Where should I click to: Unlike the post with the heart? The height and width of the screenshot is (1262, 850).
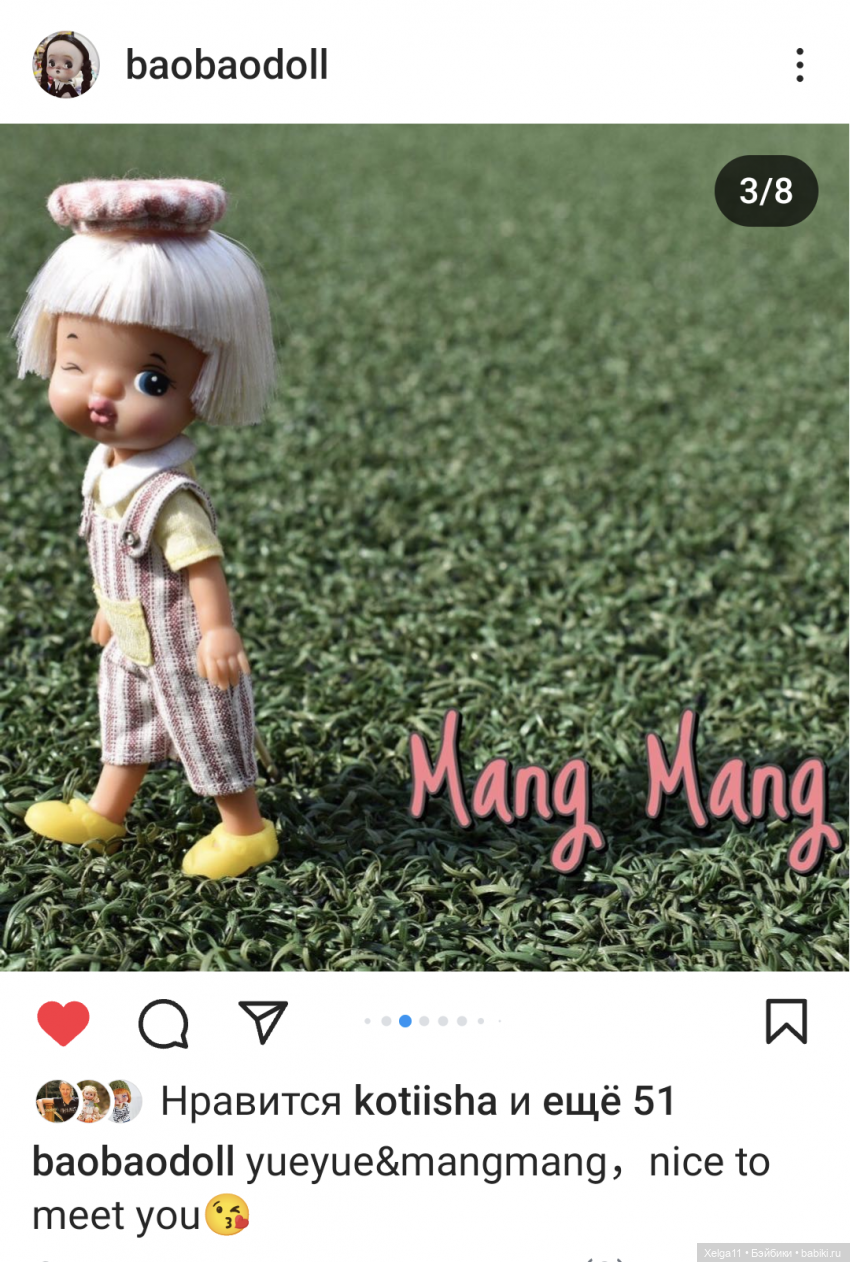(63, 1023)
